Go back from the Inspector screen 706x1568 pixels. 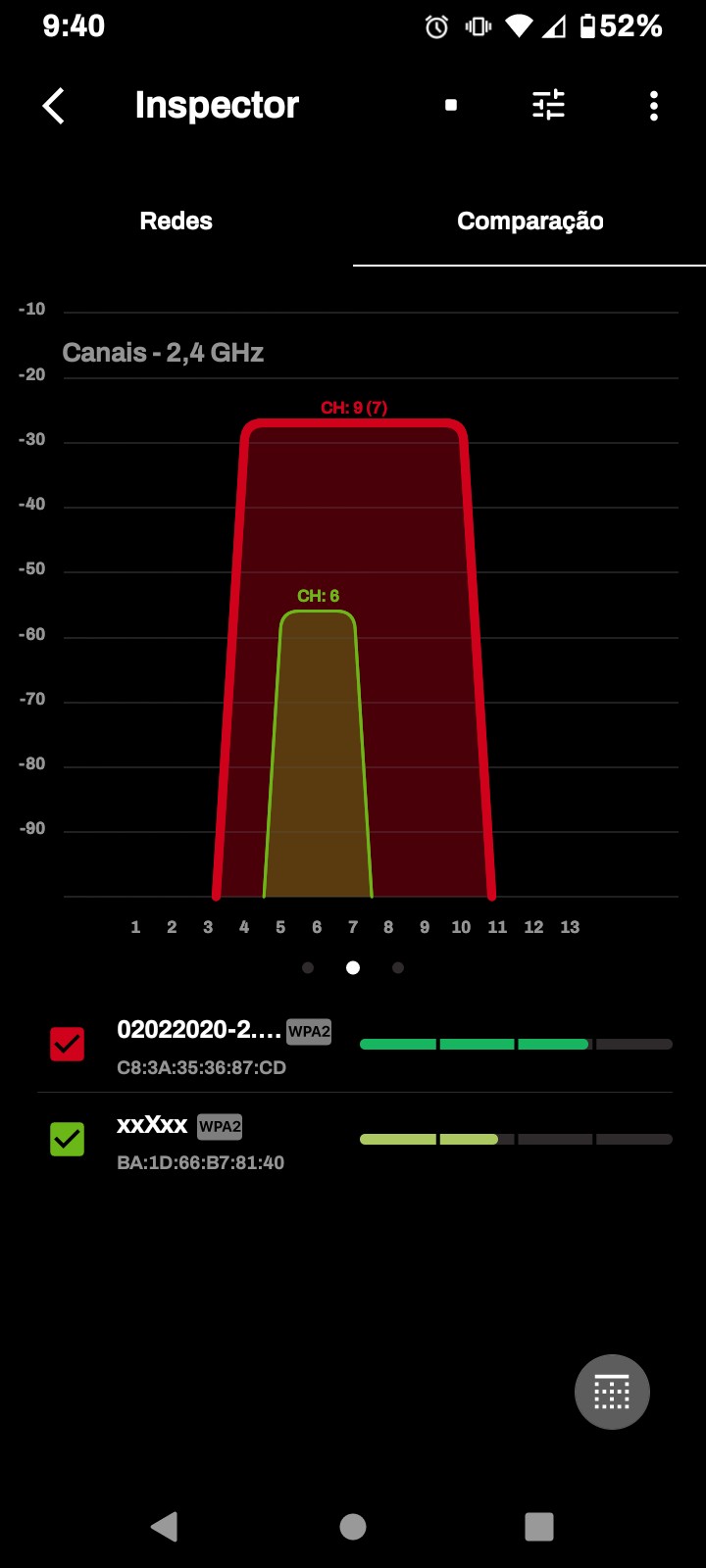pos(55,106)
